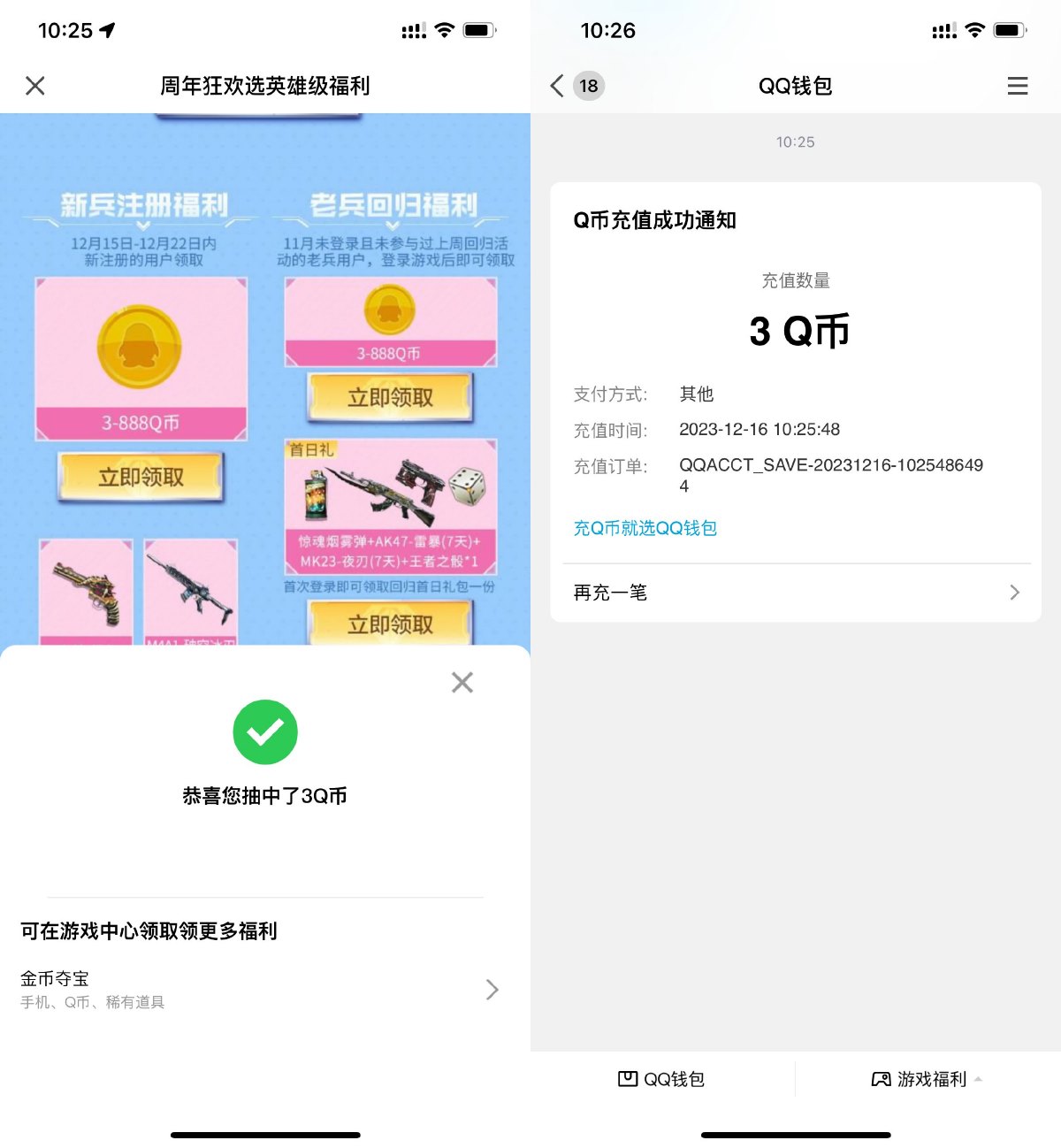
Task: Claim the 新兵注册福利 Q币 reward
Action: (141, 478)
